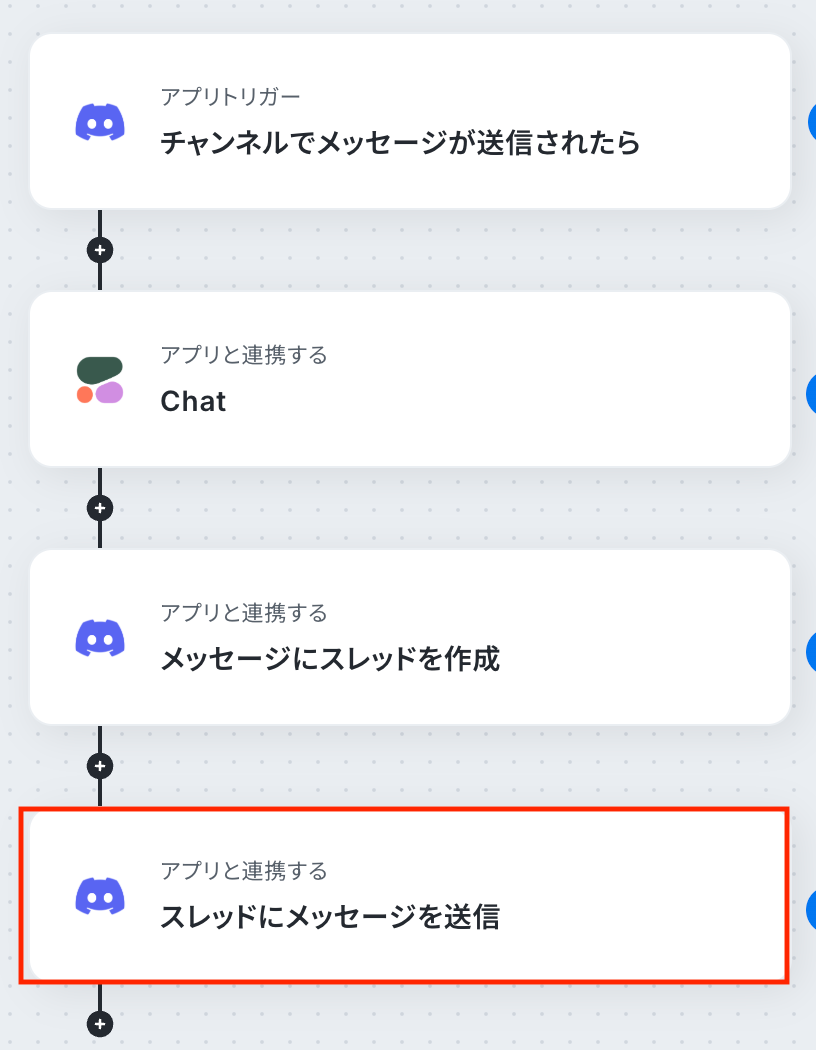
Task: Open the チャンネルでメッセージが送信されたら trigger card
Action: coord(410,122)
